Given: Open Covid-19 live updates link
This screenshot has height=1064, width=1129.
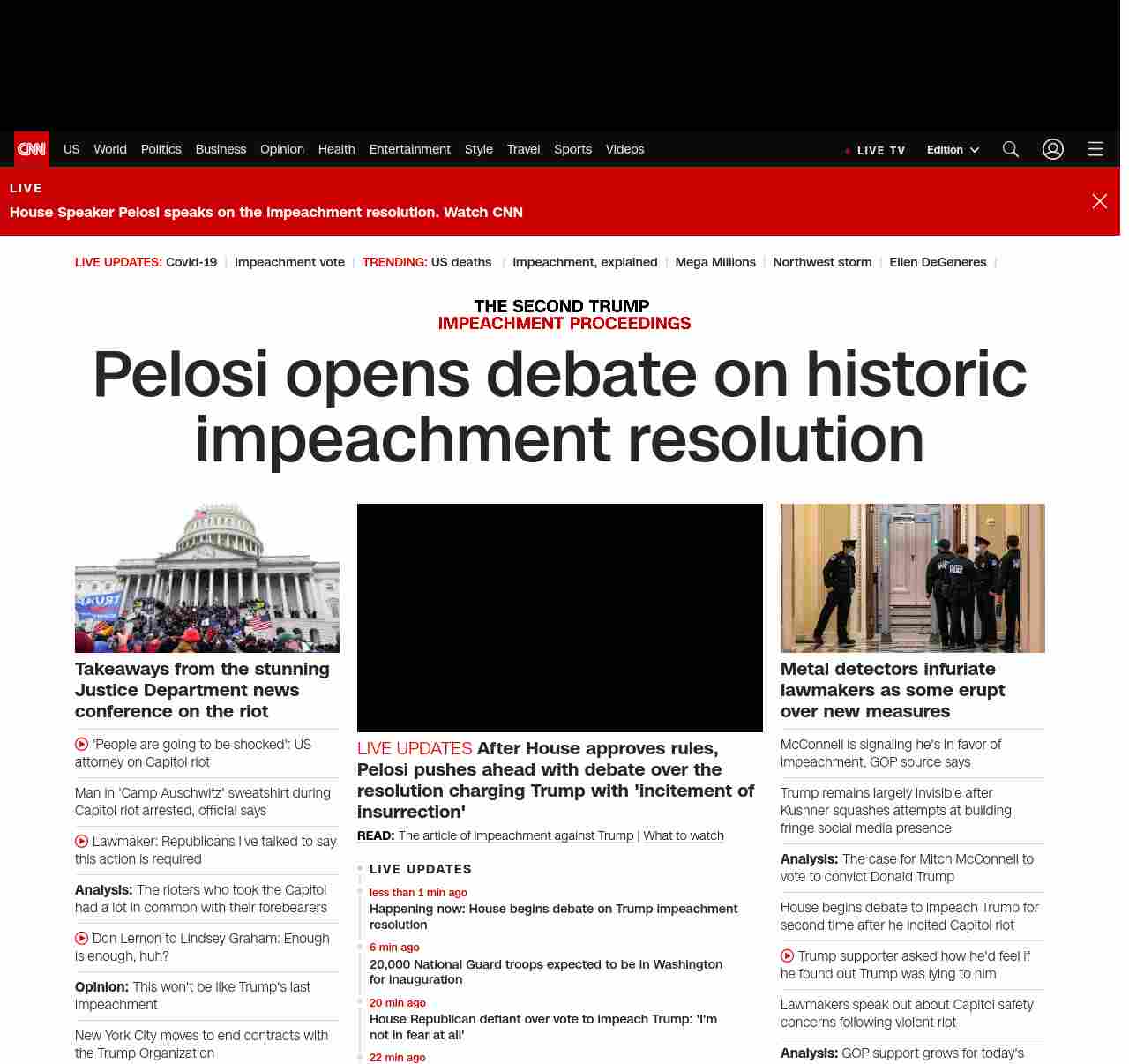Looking at the screenshot, I should [x=191, y=262].
